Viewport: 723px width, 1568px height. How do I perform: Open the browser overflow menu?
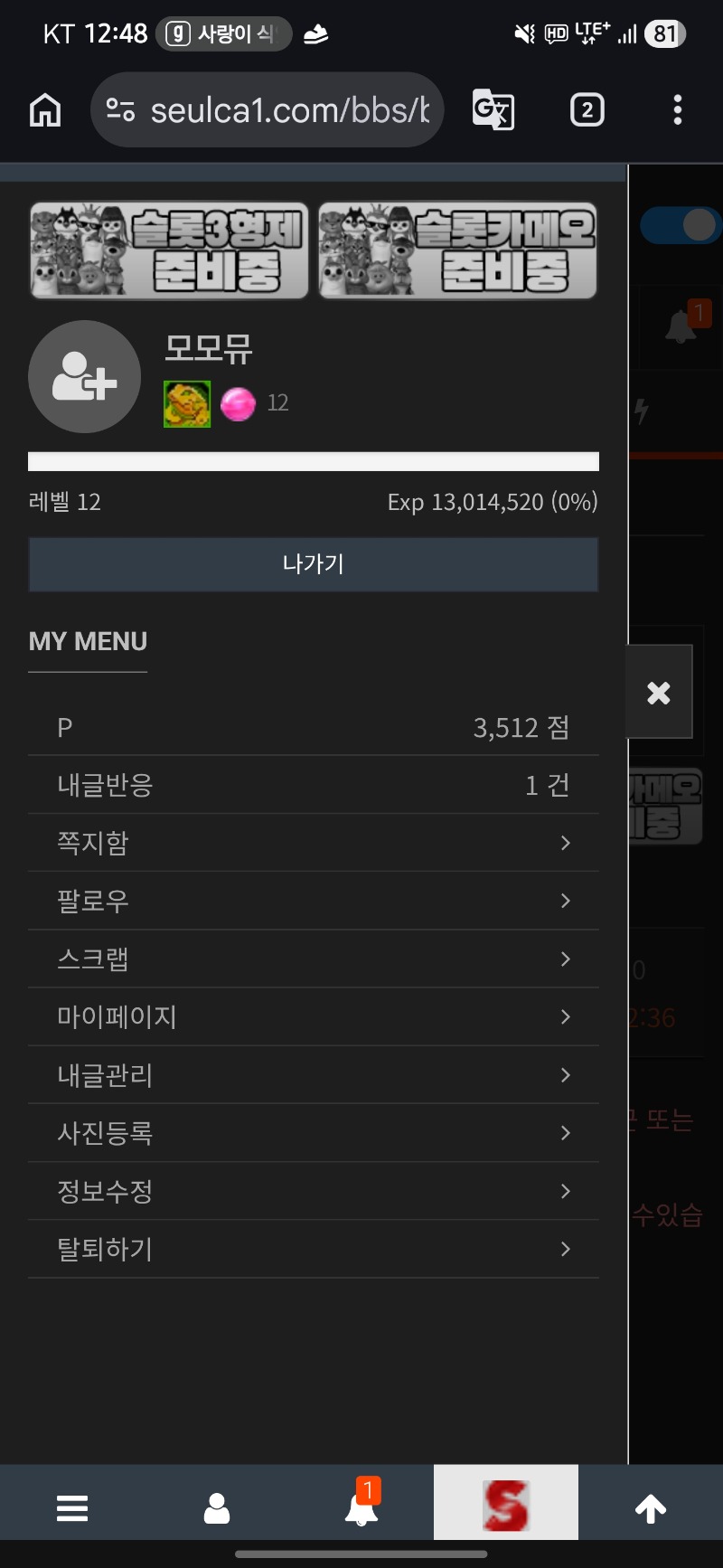tap(677, 110)
